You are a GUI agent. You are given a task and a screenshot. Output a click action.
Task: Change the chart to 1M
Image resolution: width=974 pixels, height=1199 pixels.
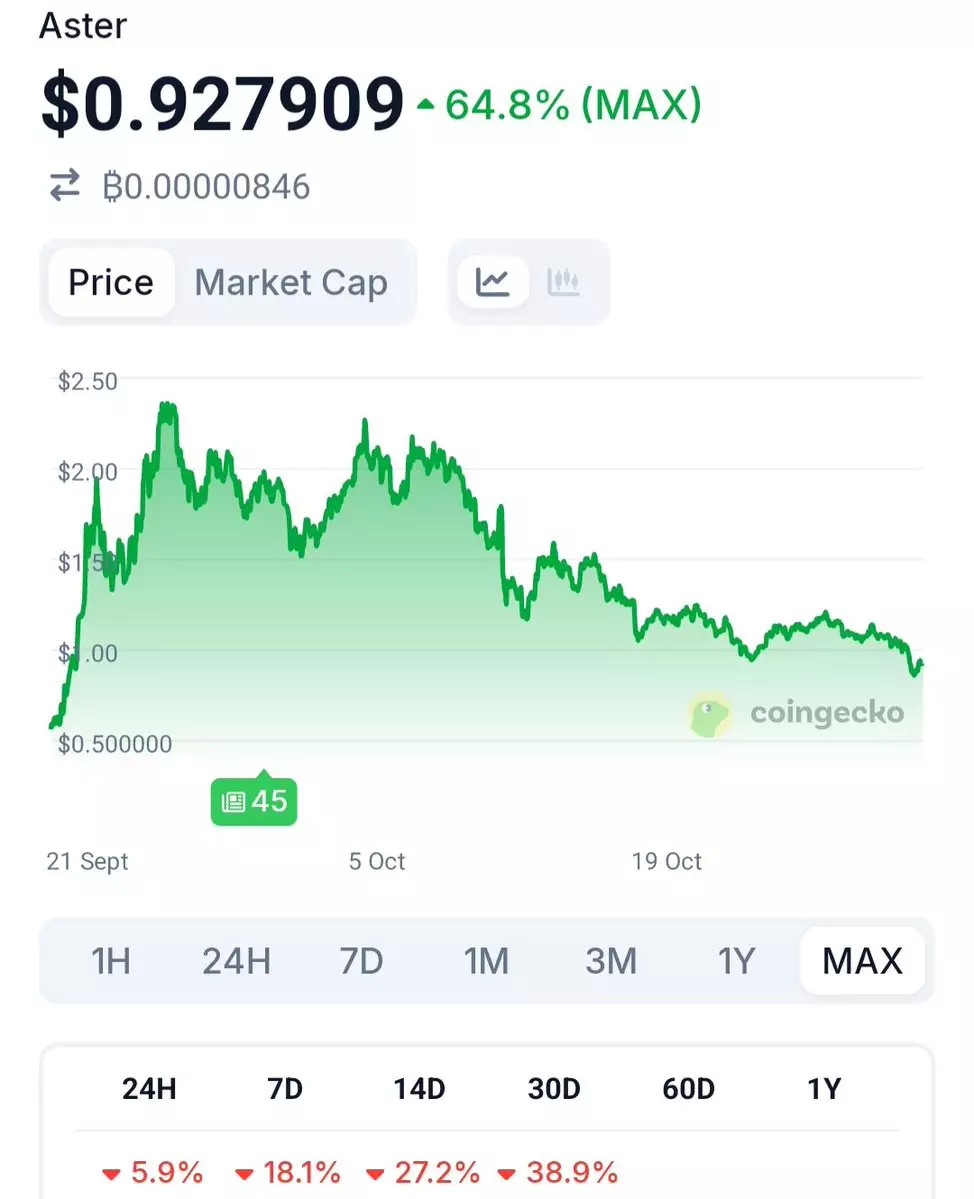[486, 961]
